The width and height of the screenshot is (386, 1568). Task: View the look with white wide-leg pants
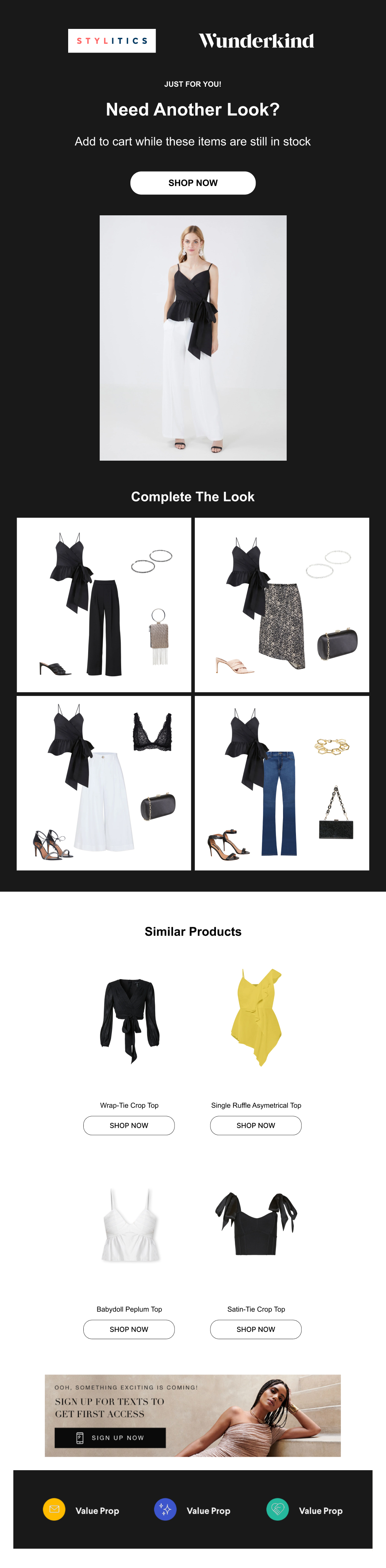click(x=103, y=783)
